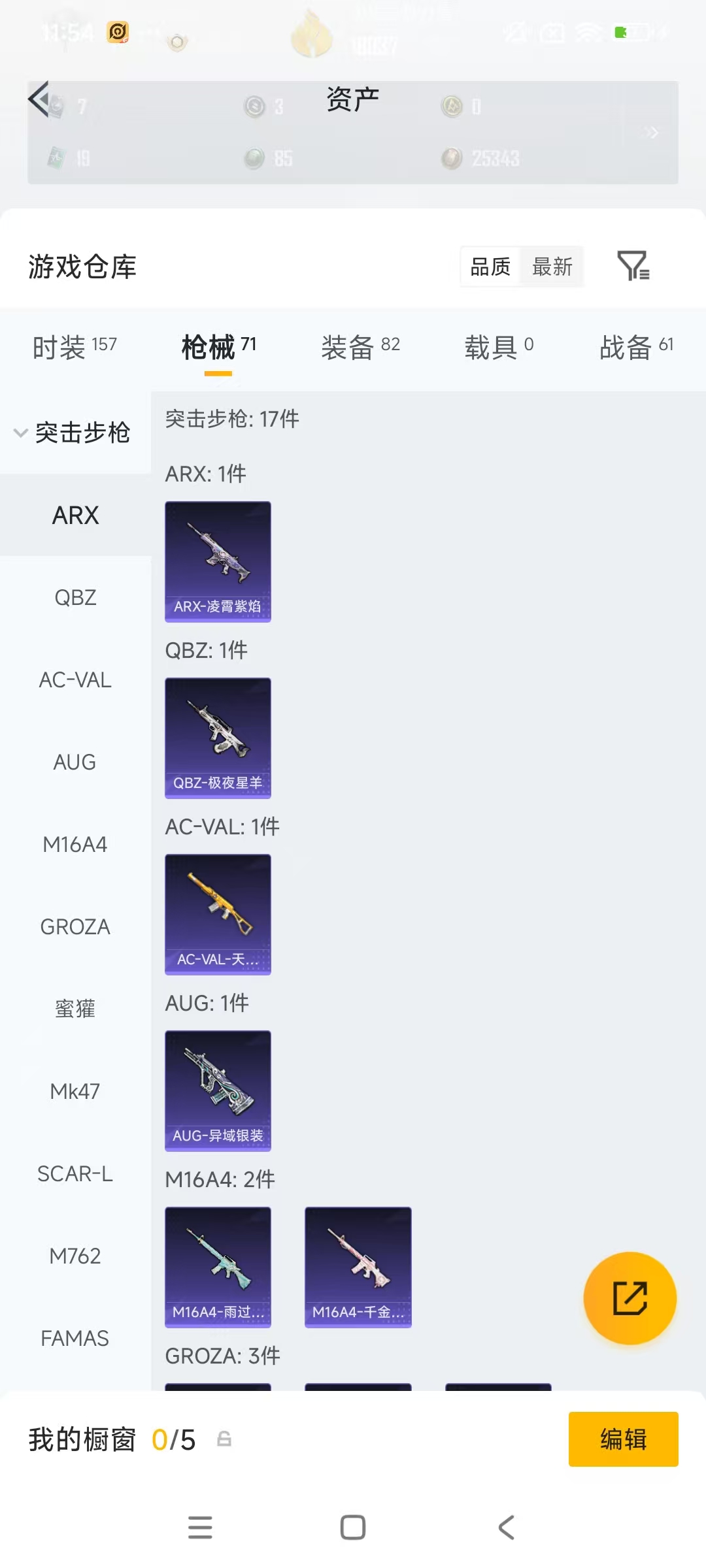Select the M16A4-千金 weapon thumbnail
Image resolution: width=706 pixels, height=1568 pixels.
tap(358, 1267)
